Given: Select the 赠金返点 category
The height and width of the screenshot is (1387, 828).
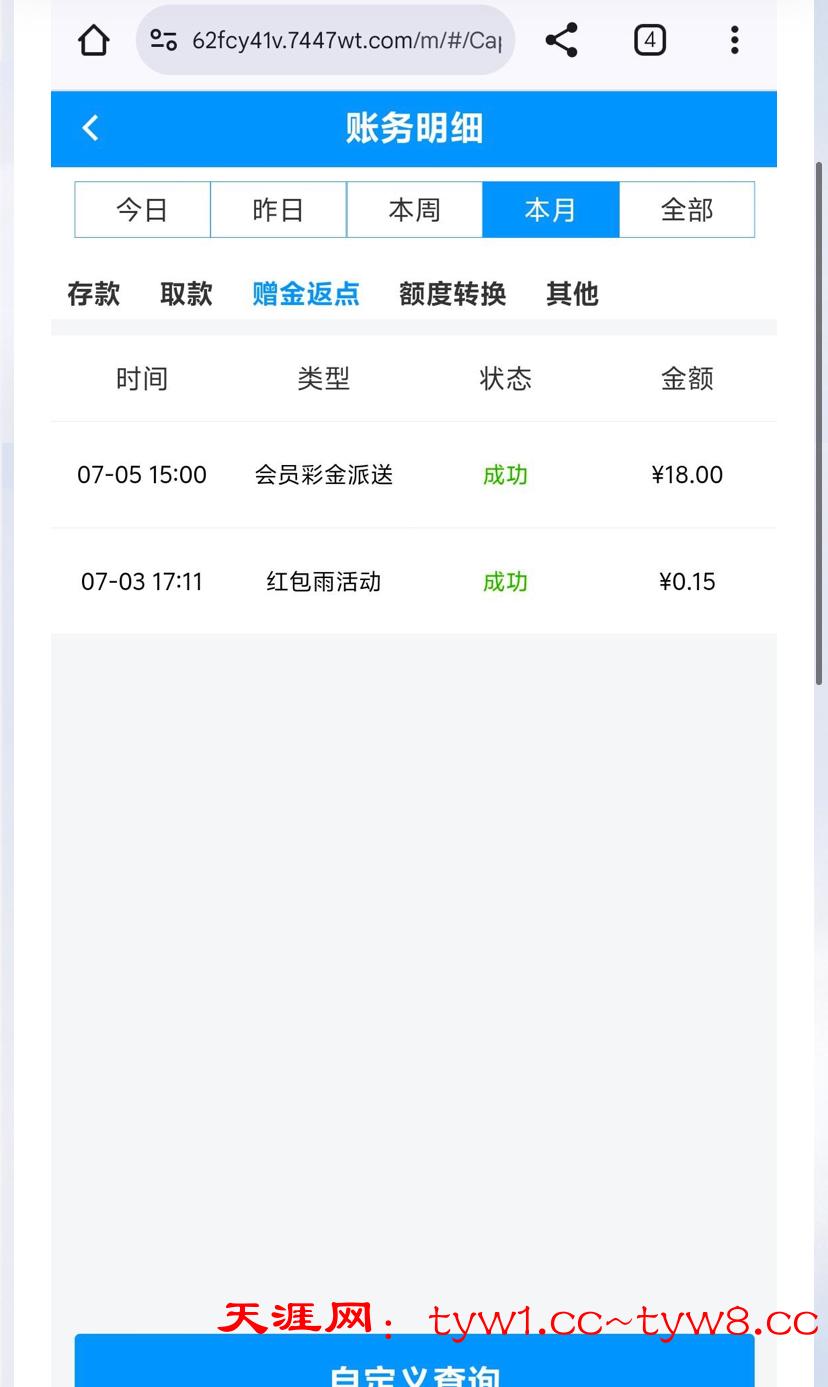Looking at the screenshot, I should [306, 294].
